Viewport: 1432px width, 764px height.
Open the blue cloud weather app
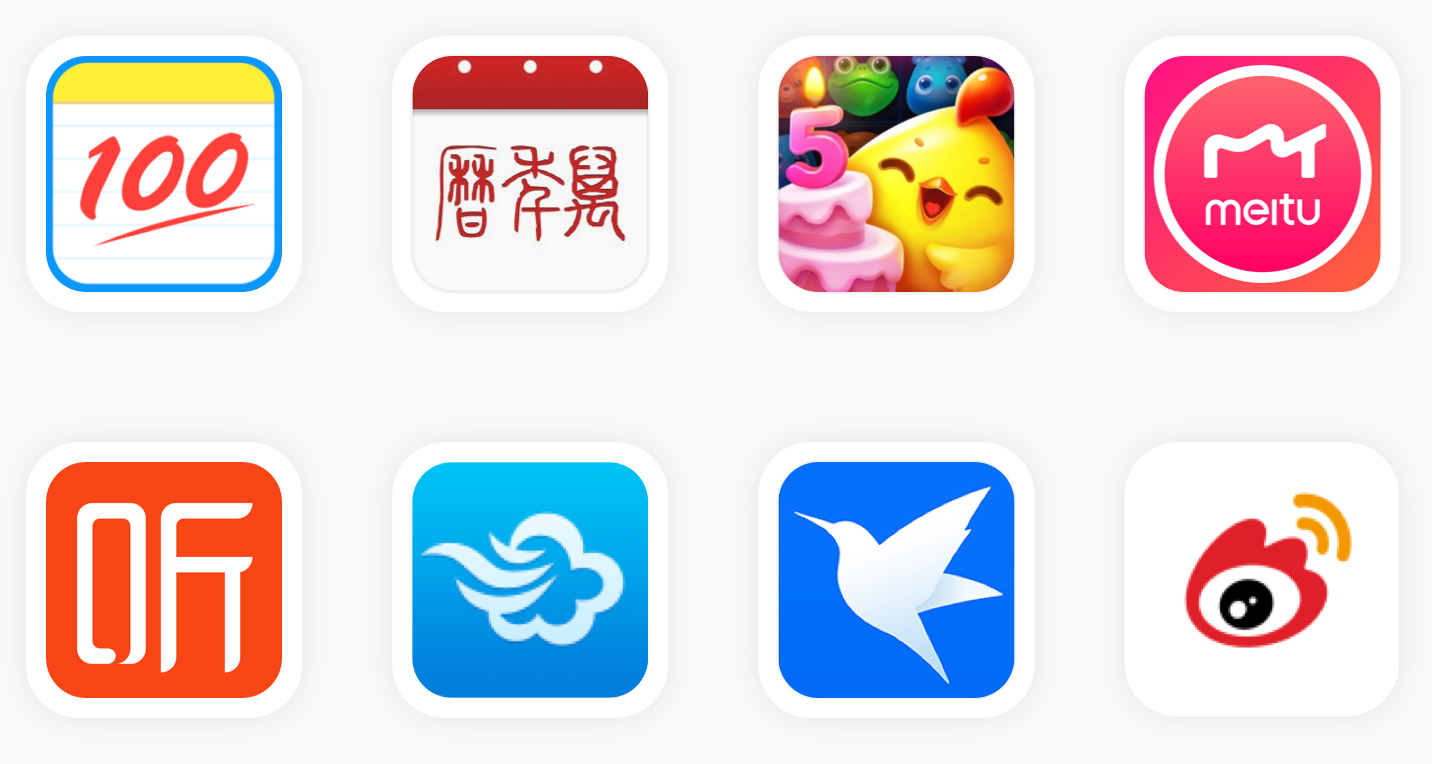click(530, 580)
